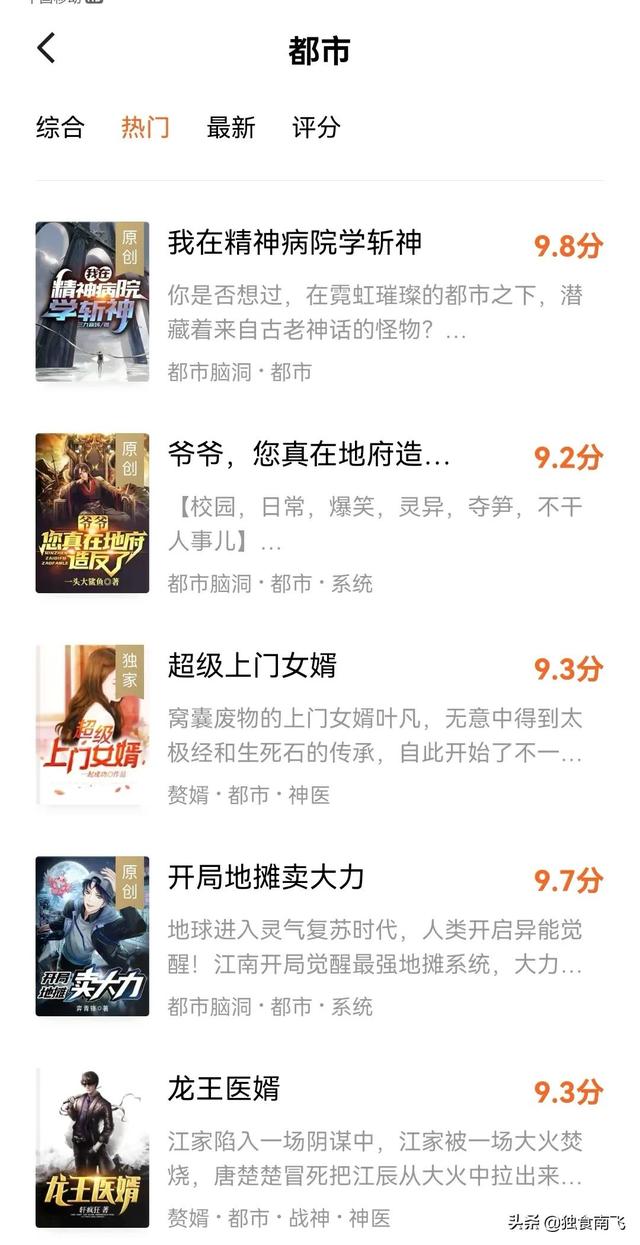Screen dimensions: 640x1245
Task: Open the novel 我在精神病院学斩神
Action: coord(294,242)
